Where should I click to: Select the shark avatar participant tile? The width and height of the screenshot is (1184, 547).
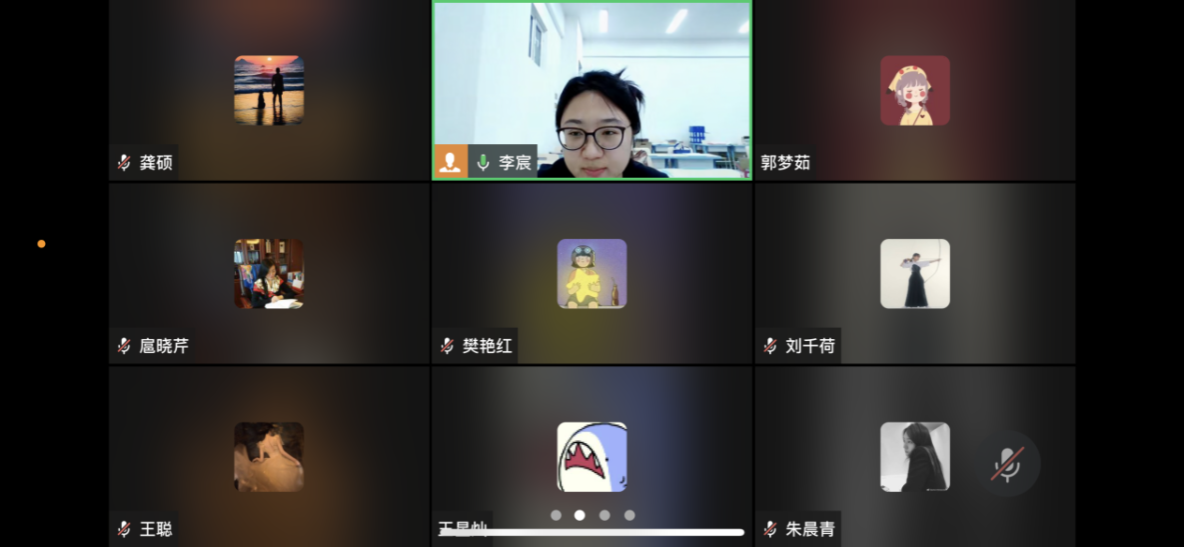coord(592,456)
